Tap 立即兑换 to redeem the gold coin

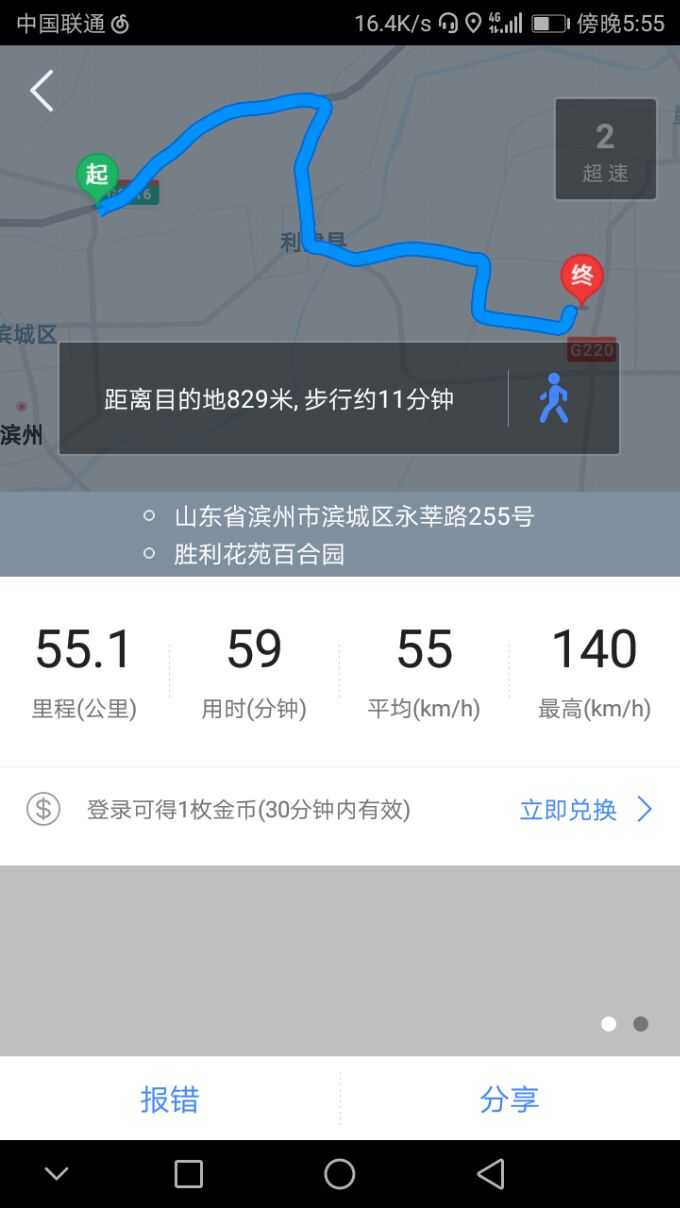[585, 809]
